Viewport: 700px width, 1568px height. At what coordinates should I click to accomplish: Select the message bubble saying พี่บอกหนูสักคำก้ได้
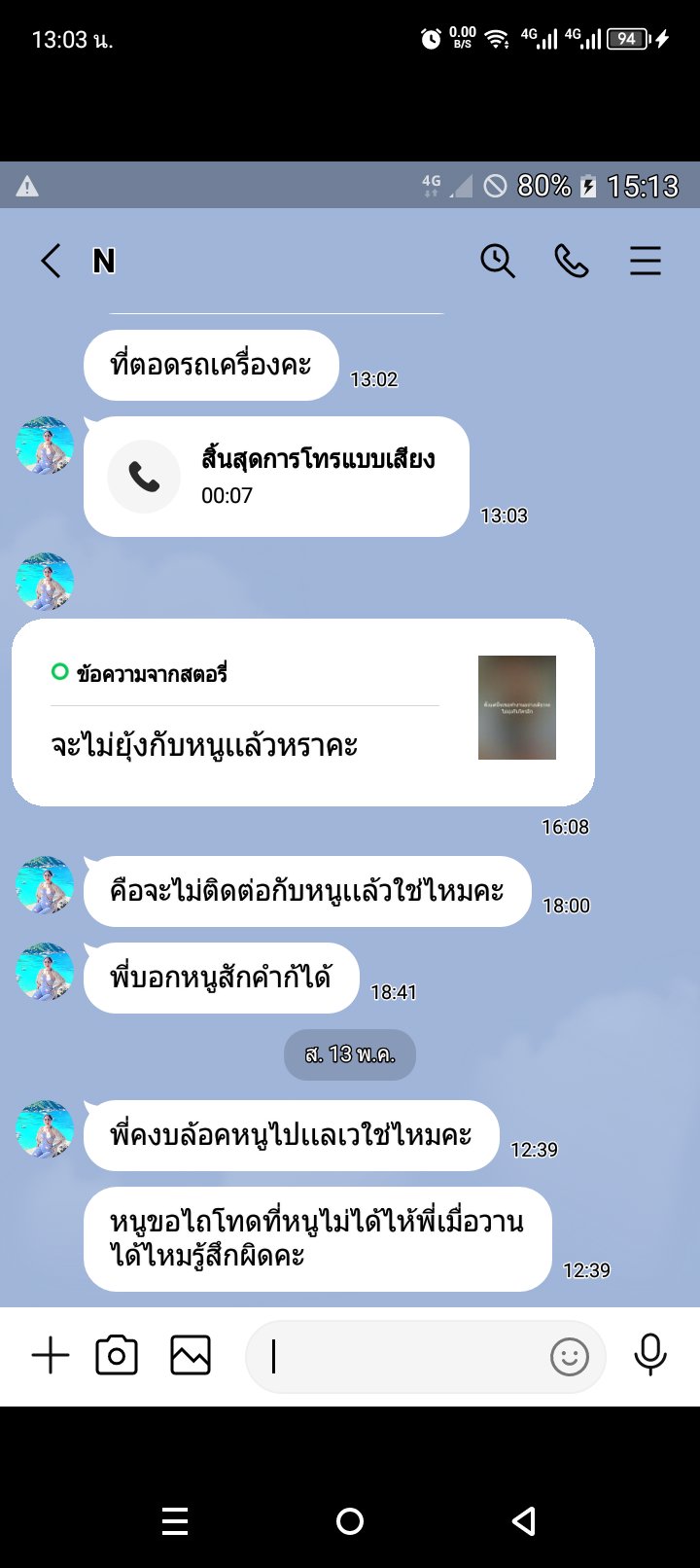pos(221,978)
